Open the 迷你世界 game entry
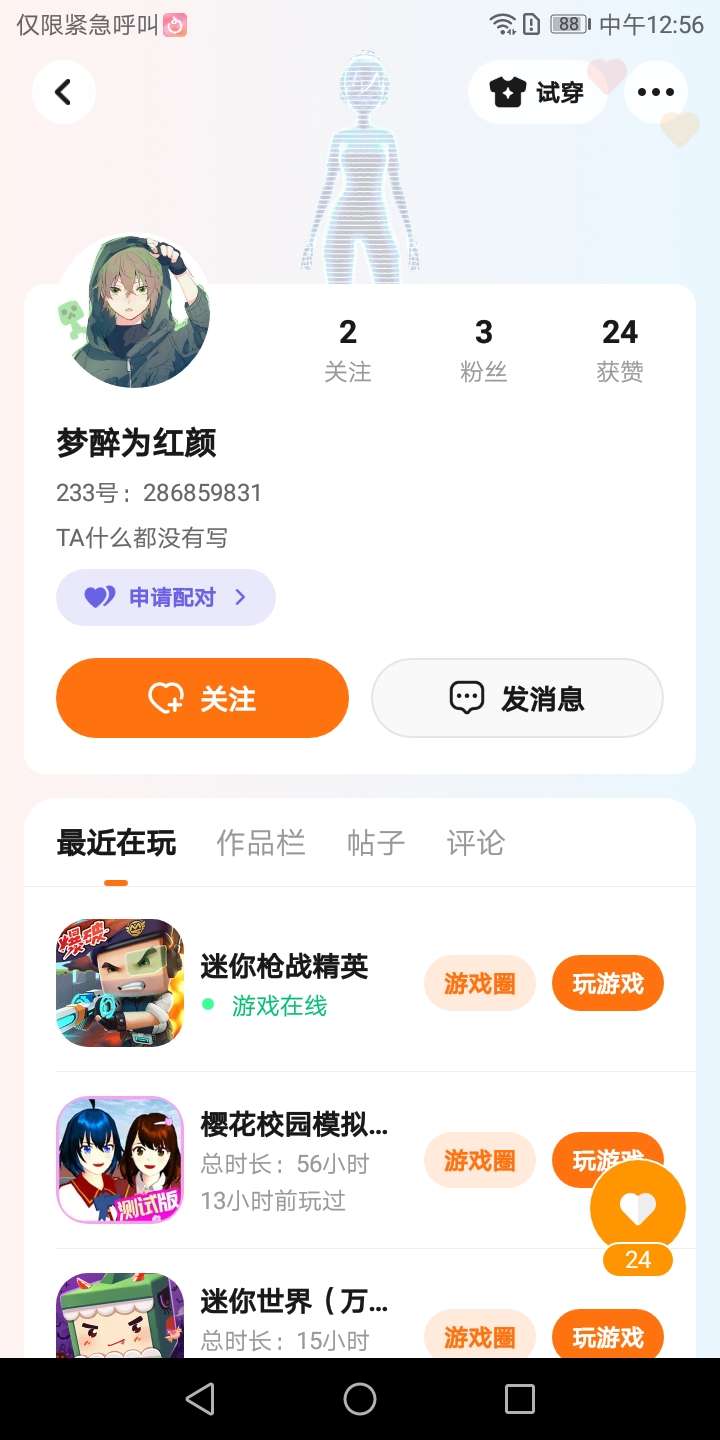The height and width of the screenshot is (1440, 720). coord(294,1301)
